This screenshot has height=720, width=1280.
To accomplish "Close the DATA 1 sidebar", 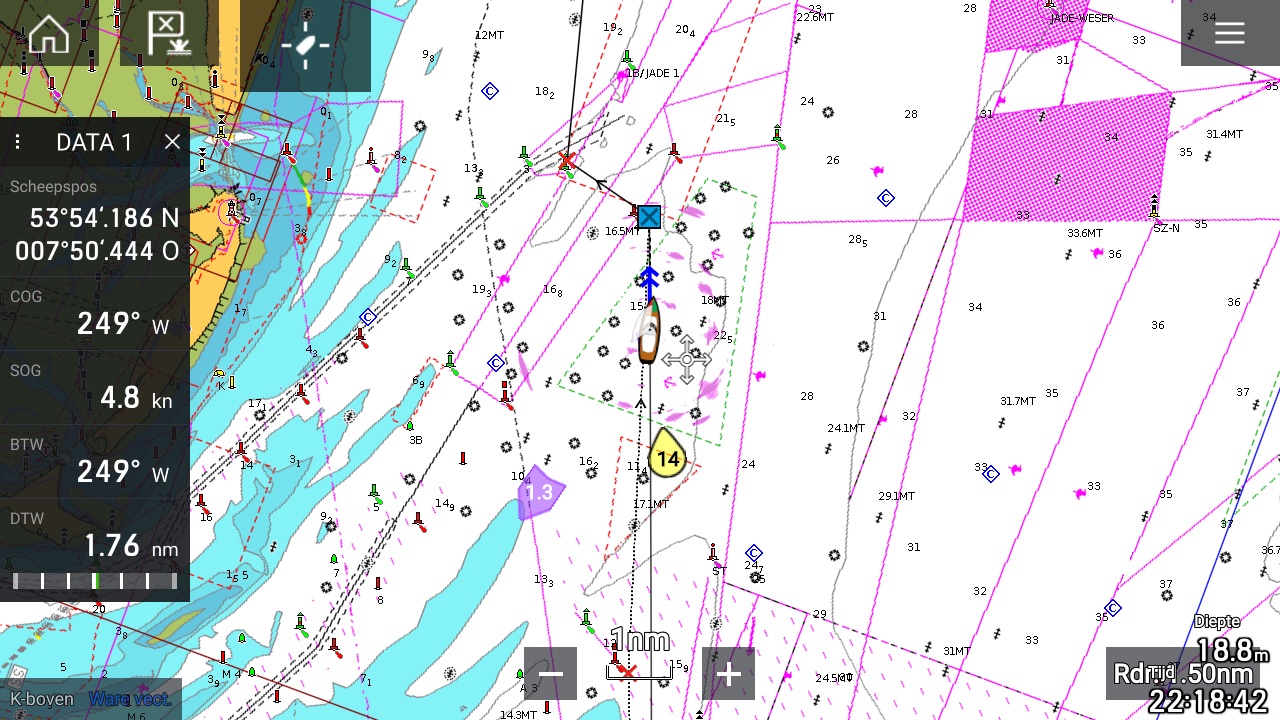I will click(172, 142).
